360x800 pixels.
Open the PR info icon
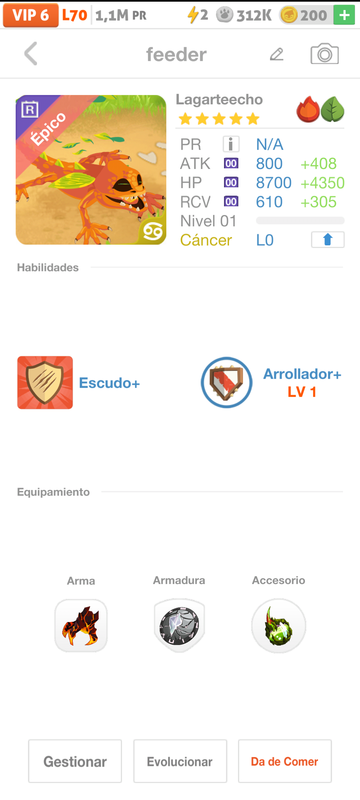click(x=231, y=144)
